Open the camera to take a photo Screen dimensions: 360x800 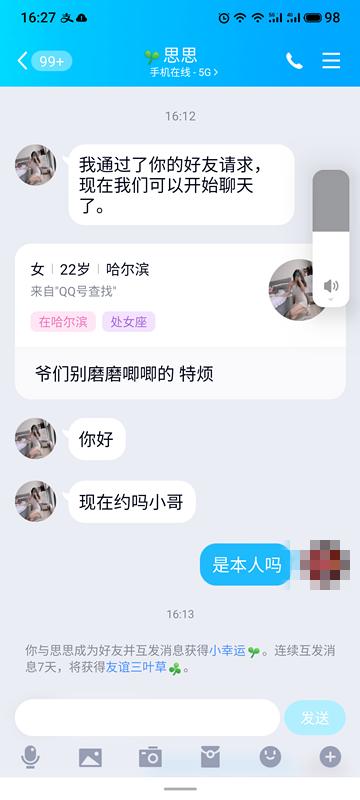tap(150, 757)
